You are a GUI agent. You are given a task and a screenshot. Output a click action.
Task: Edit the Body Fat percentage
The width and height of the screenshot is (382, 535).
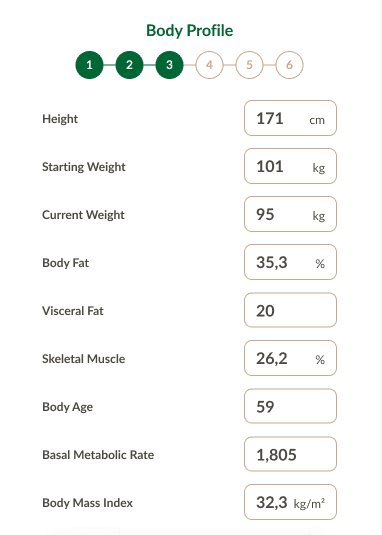pyautogui.click(x=290, y=262)
